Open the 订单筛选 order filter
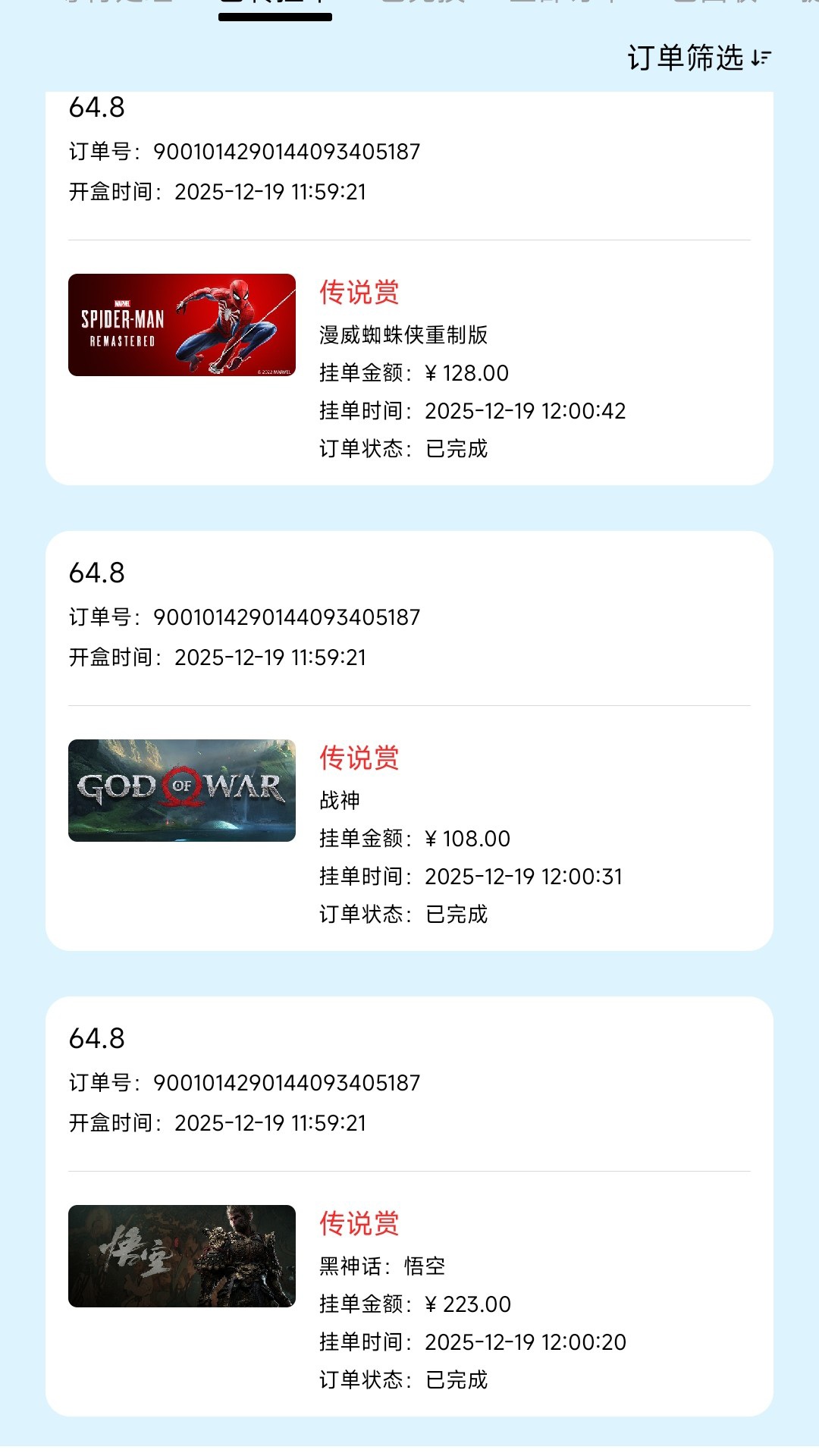819x1456 pixels. coord(698,58)
